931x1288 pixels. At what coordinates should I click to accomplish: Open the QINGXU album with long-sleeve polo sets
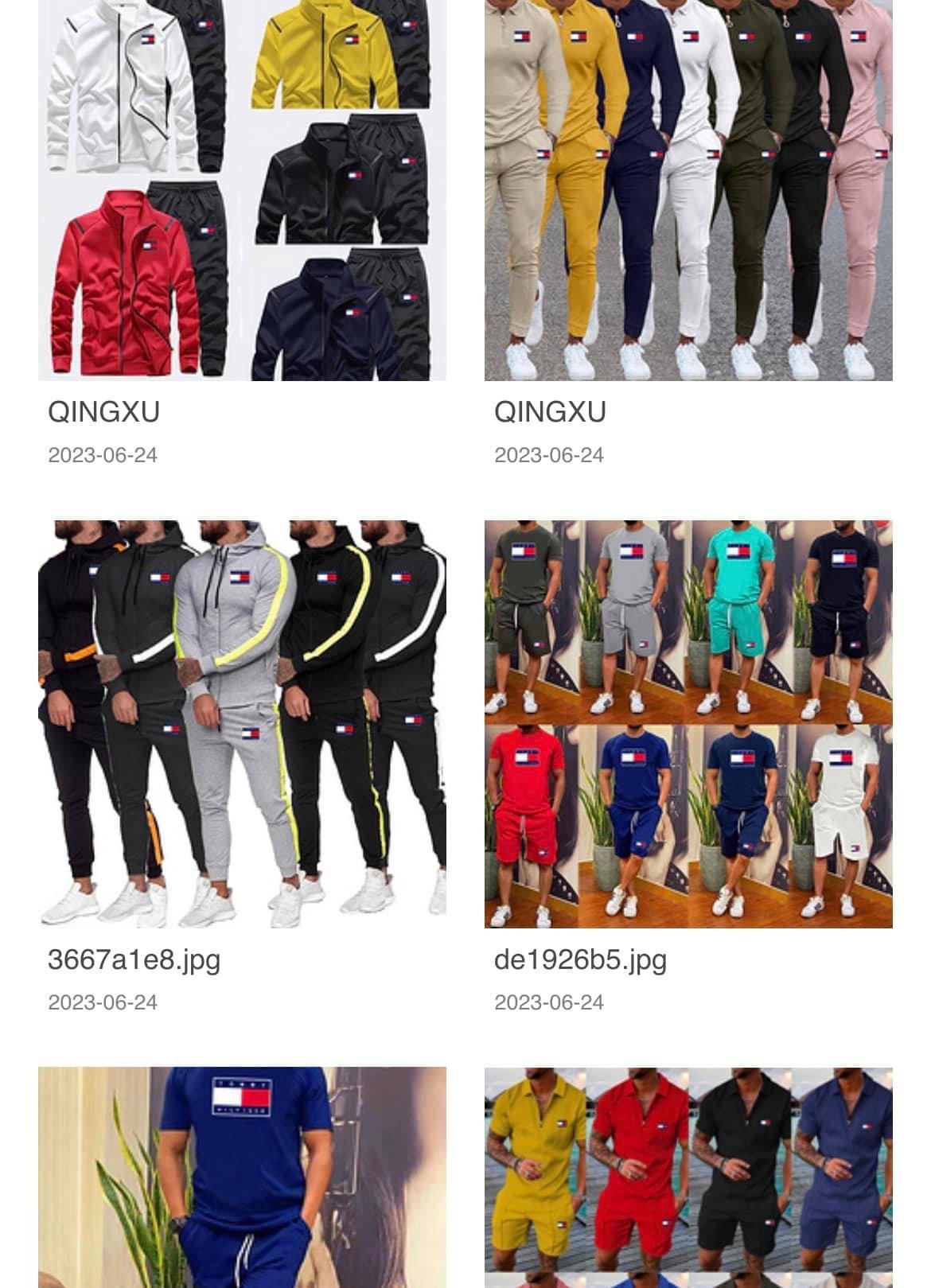click(x=688, y=191)
